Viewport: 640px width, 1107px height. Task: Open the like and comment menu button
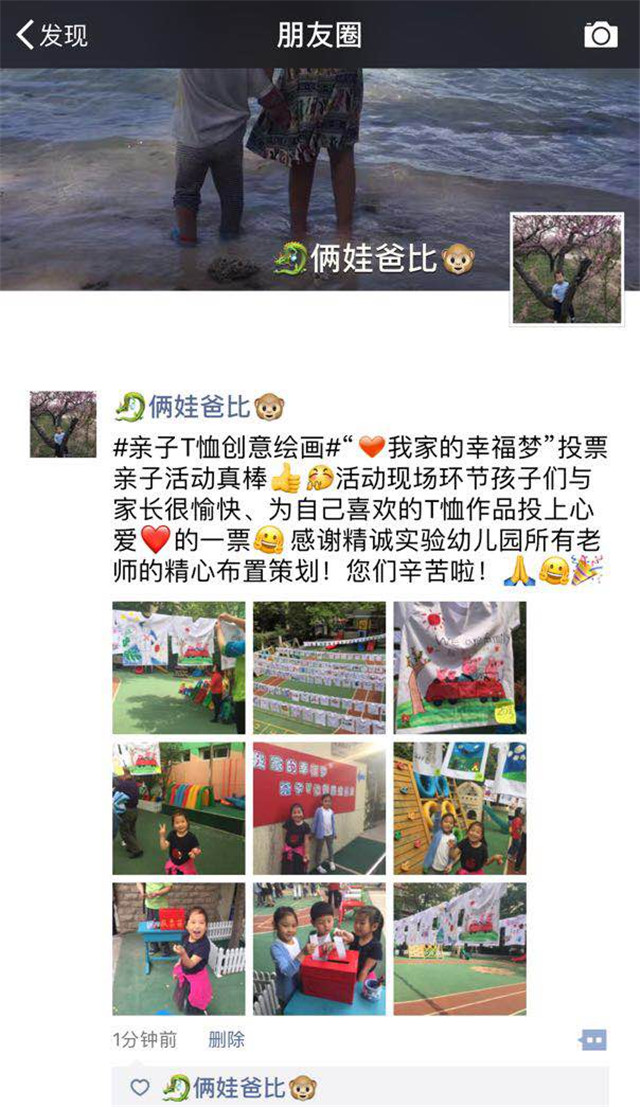tap(593, 1040)
